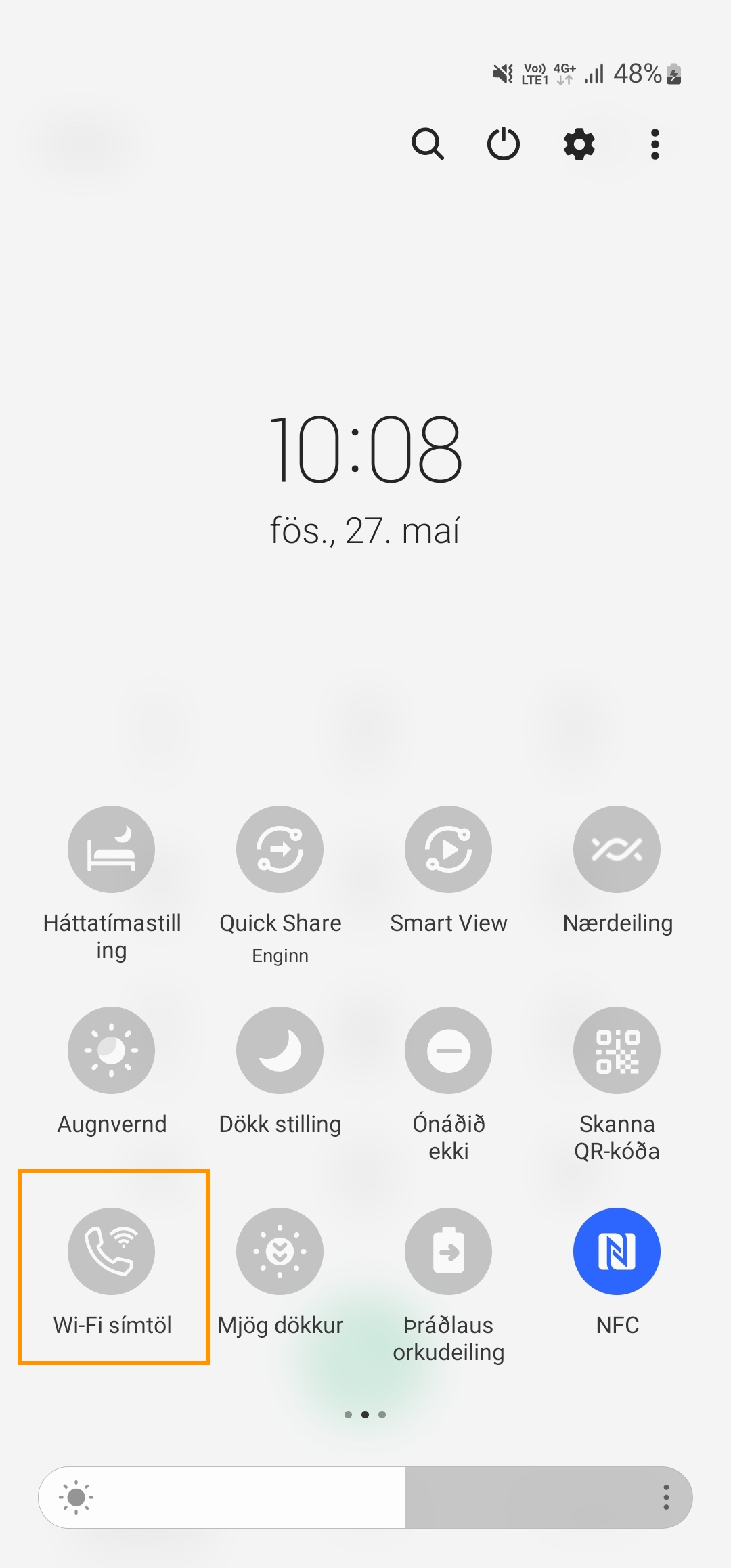Screen dimensions: 731x1568
Task: Open brightness slider options menu
Action: 666,1498
